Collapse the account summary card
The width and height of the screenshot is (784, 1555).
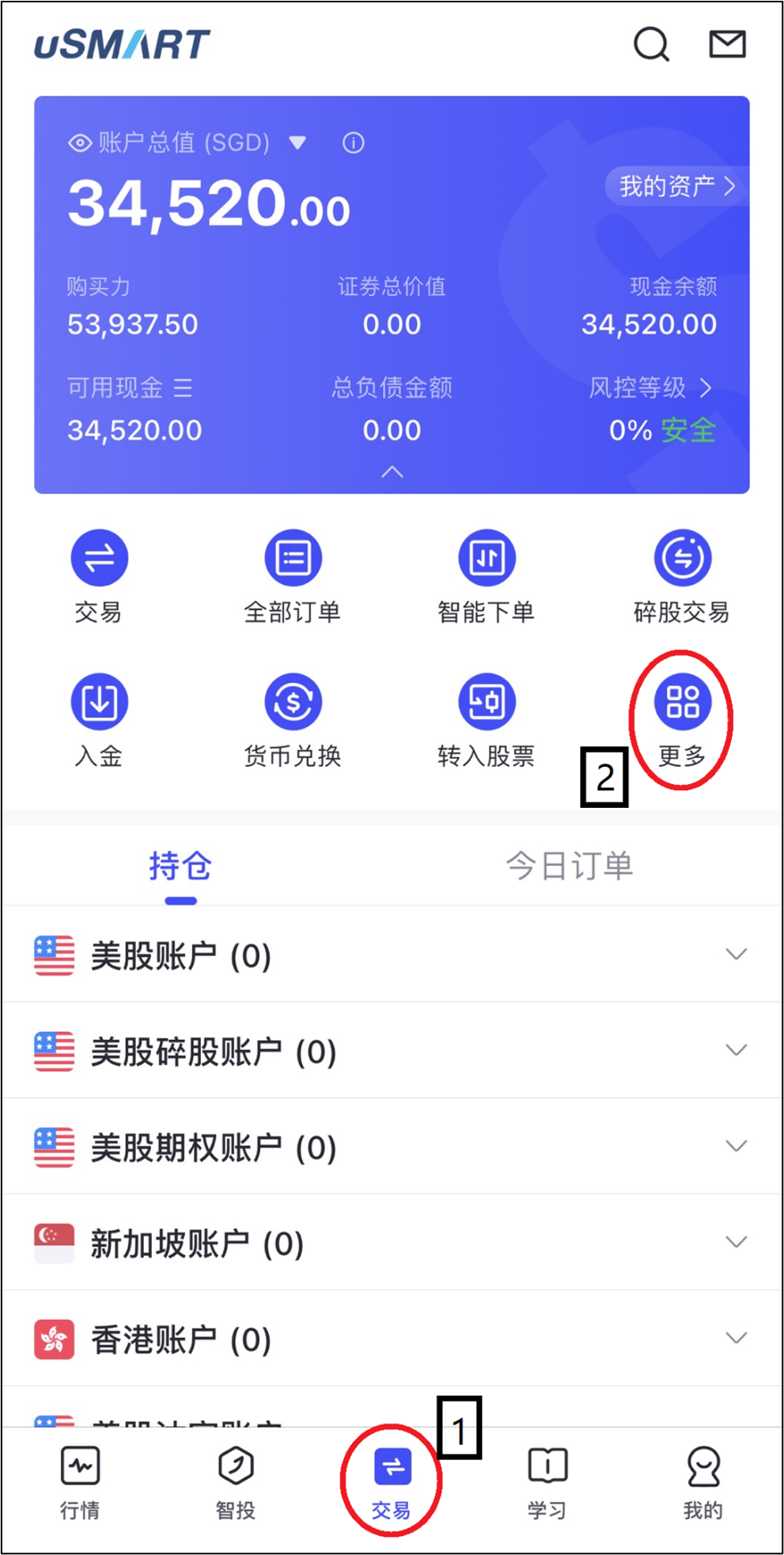392,472
